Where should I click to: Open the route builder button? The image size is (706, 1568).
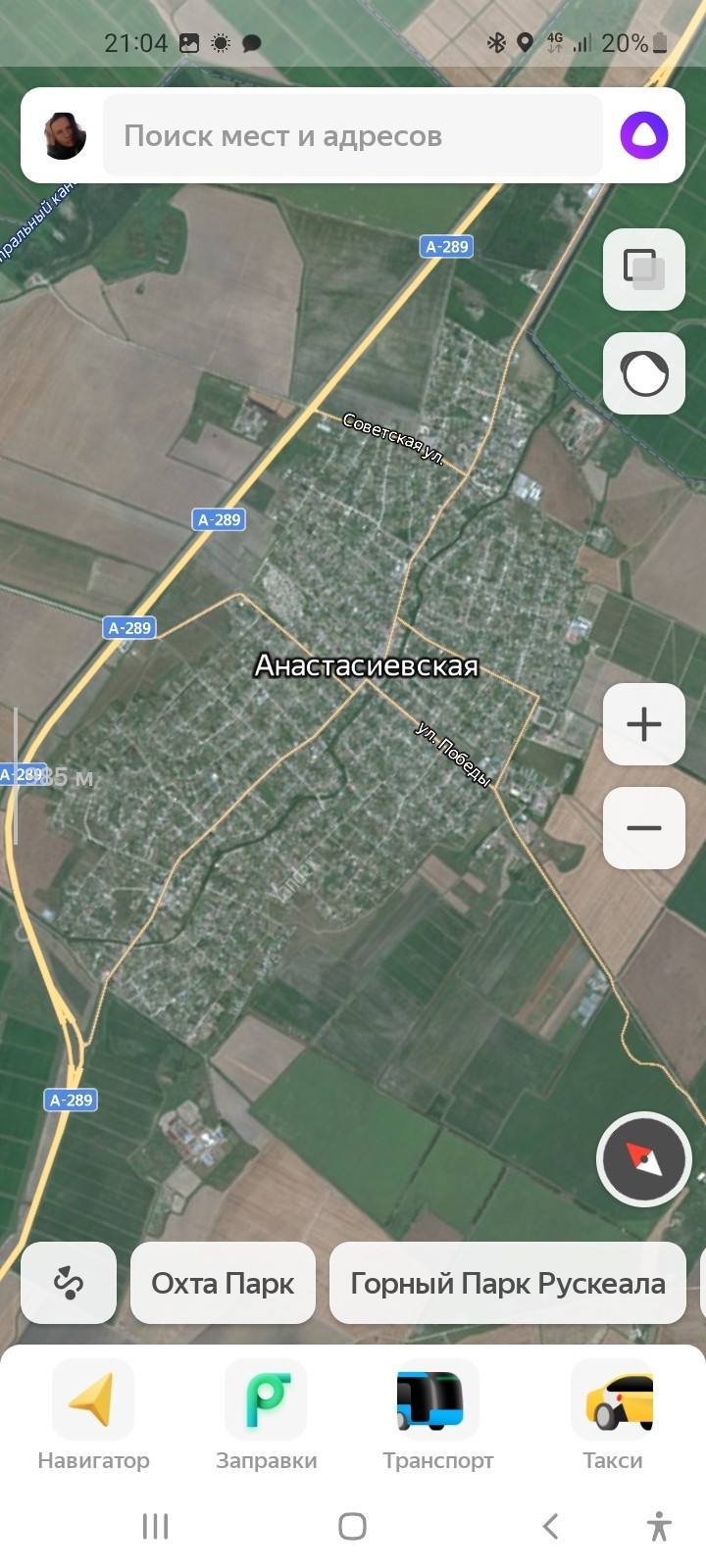69,1283
